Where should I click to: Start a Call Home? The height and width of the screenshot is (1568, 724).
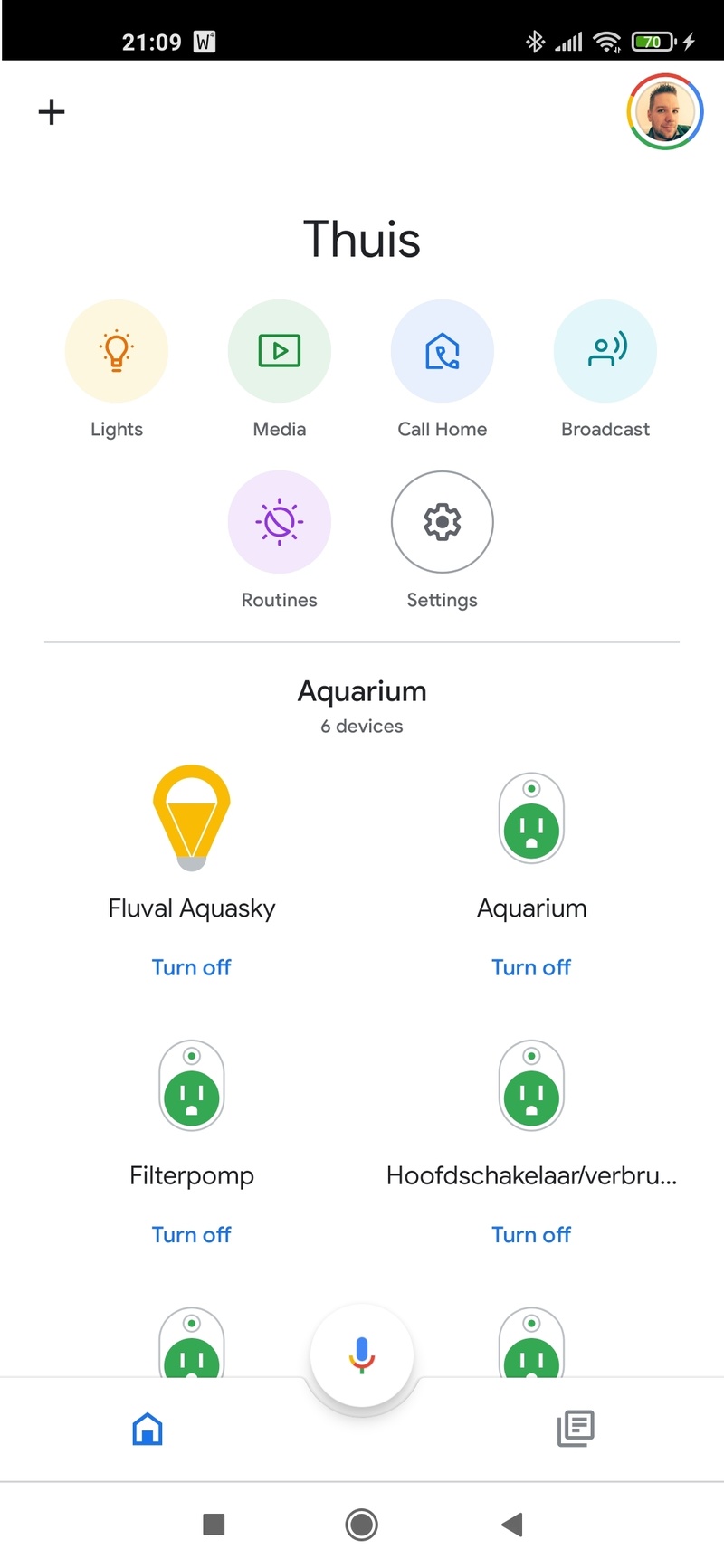pos(443,351)
